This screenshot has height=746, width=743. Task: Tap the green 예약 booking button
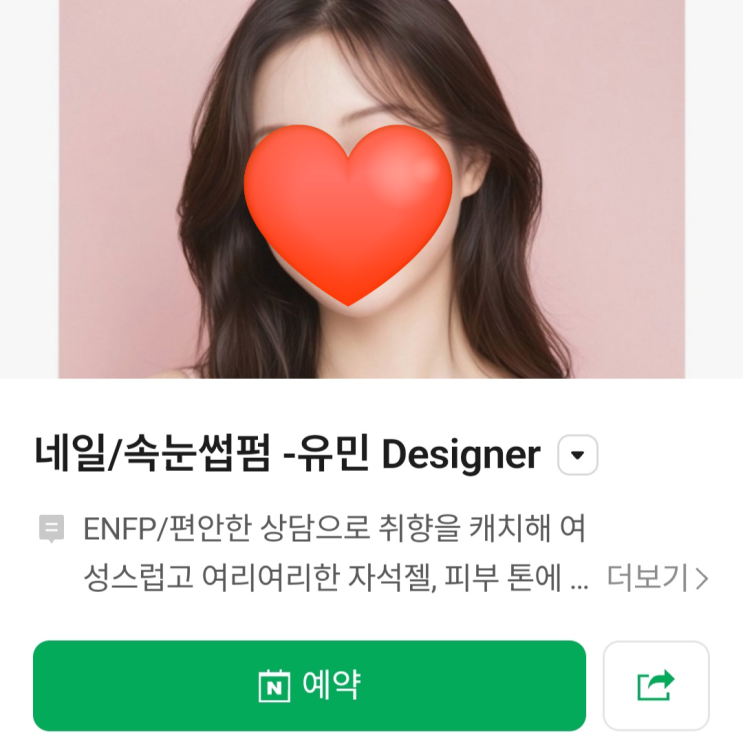click(309, 685)
